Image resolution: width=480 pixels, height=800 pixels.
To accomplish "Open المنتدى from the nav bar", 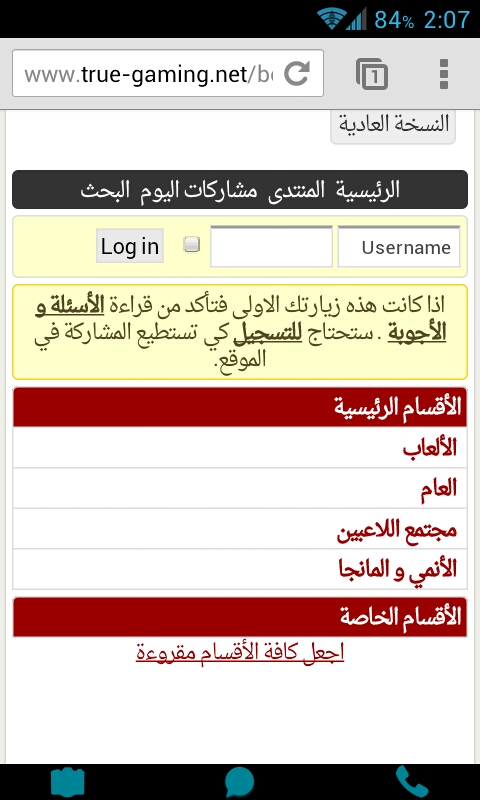I will tap(296, 190).
